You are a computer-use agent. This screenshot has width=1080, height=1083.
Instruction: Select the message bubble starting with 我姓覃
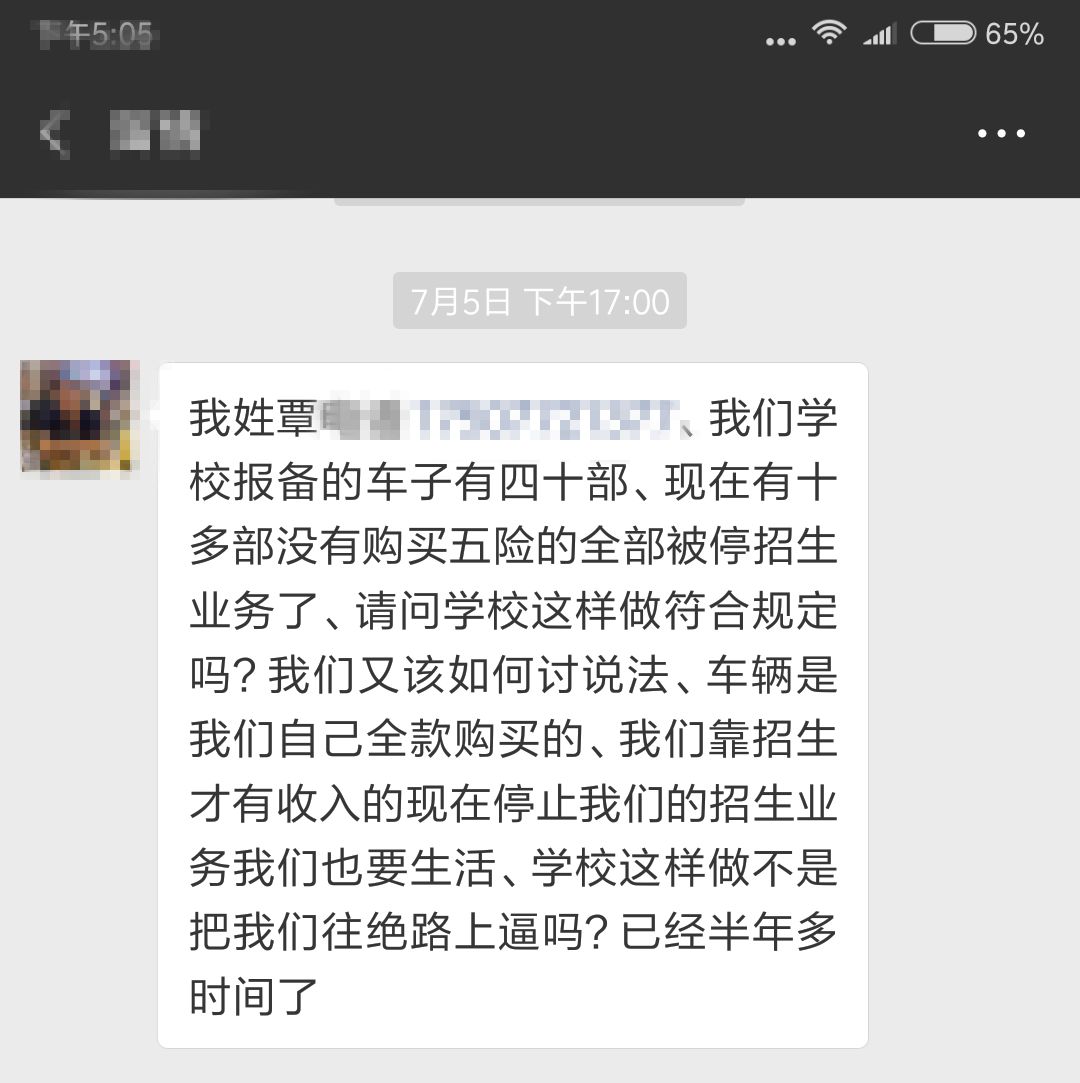coord(515,700)
